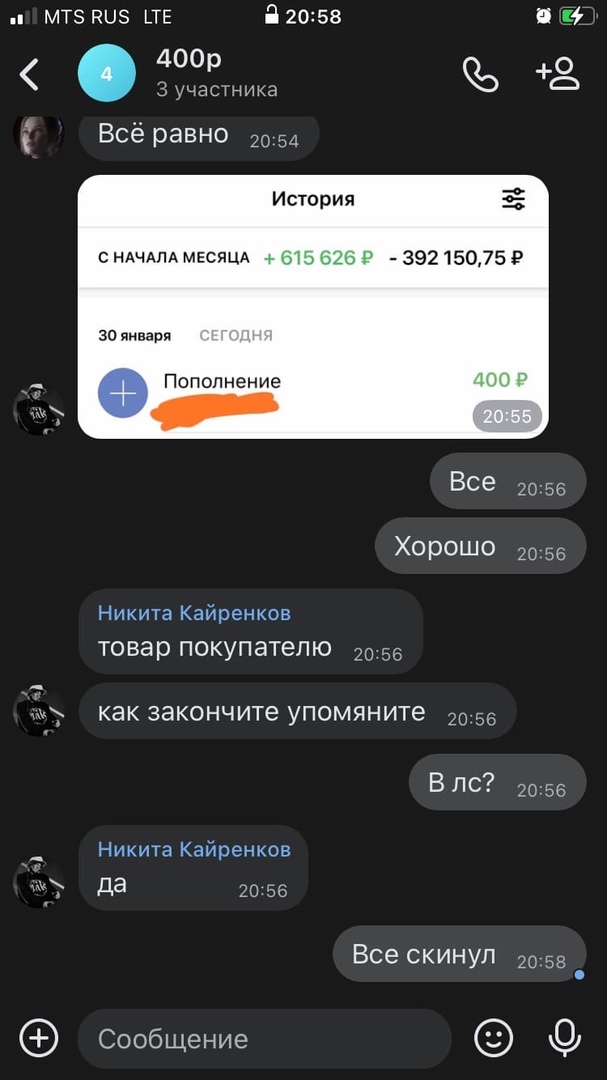Add a participant to the chat
607x1080 pixels.
click(x=557, y=74)
